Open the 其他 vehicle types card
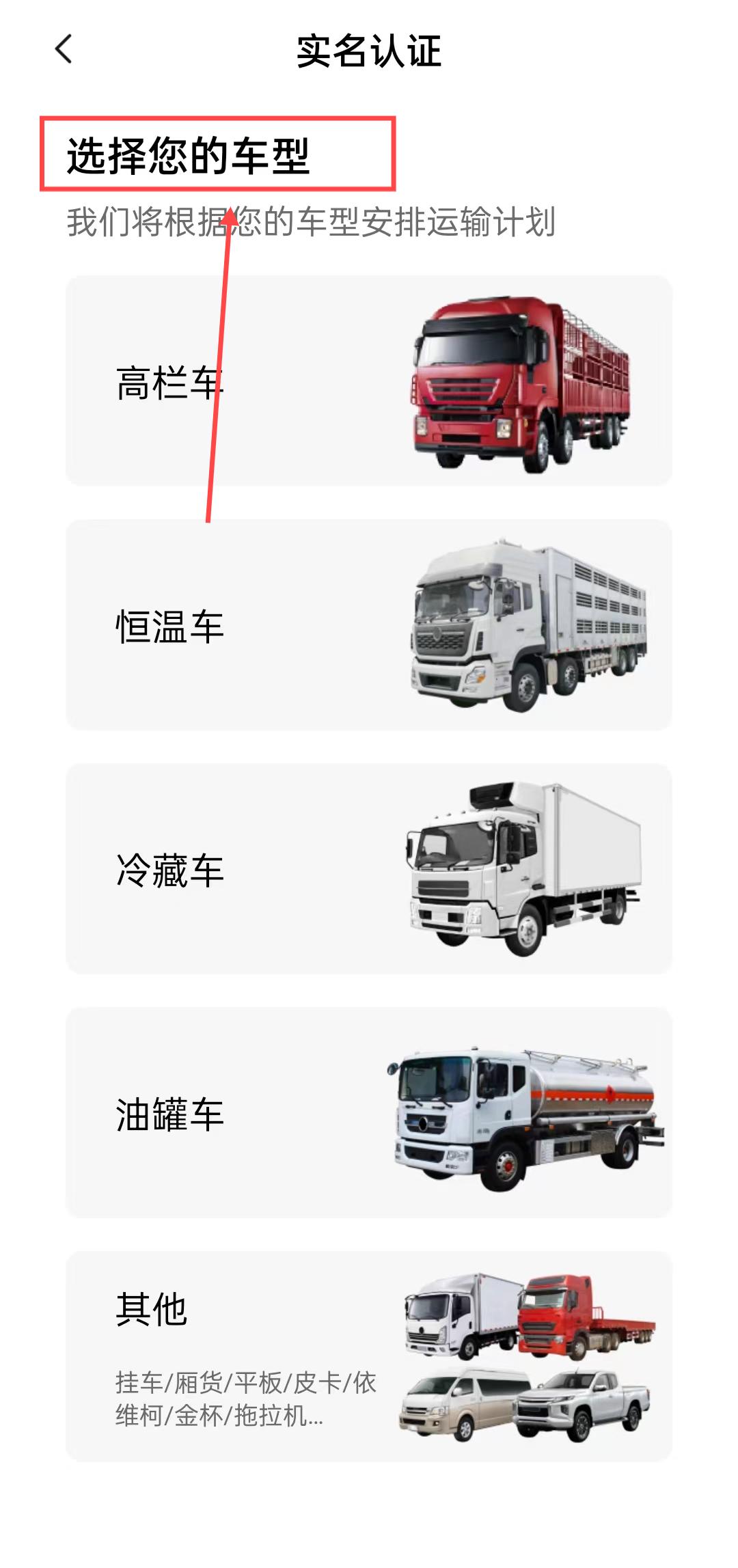 click(x=369, y=1356)
